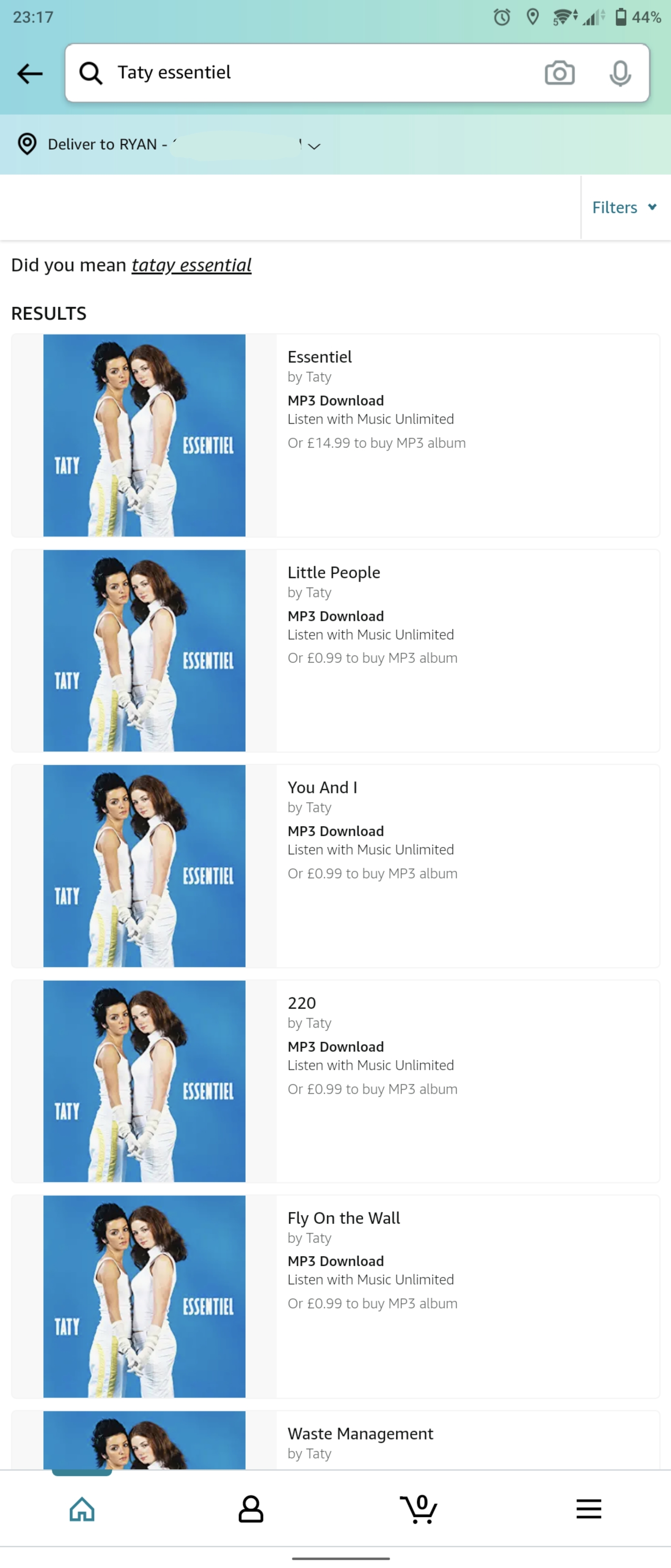The height and width of the screenshot is (1568, 671).
Task: Go back using the arrow icon
Action: [29, 73]
